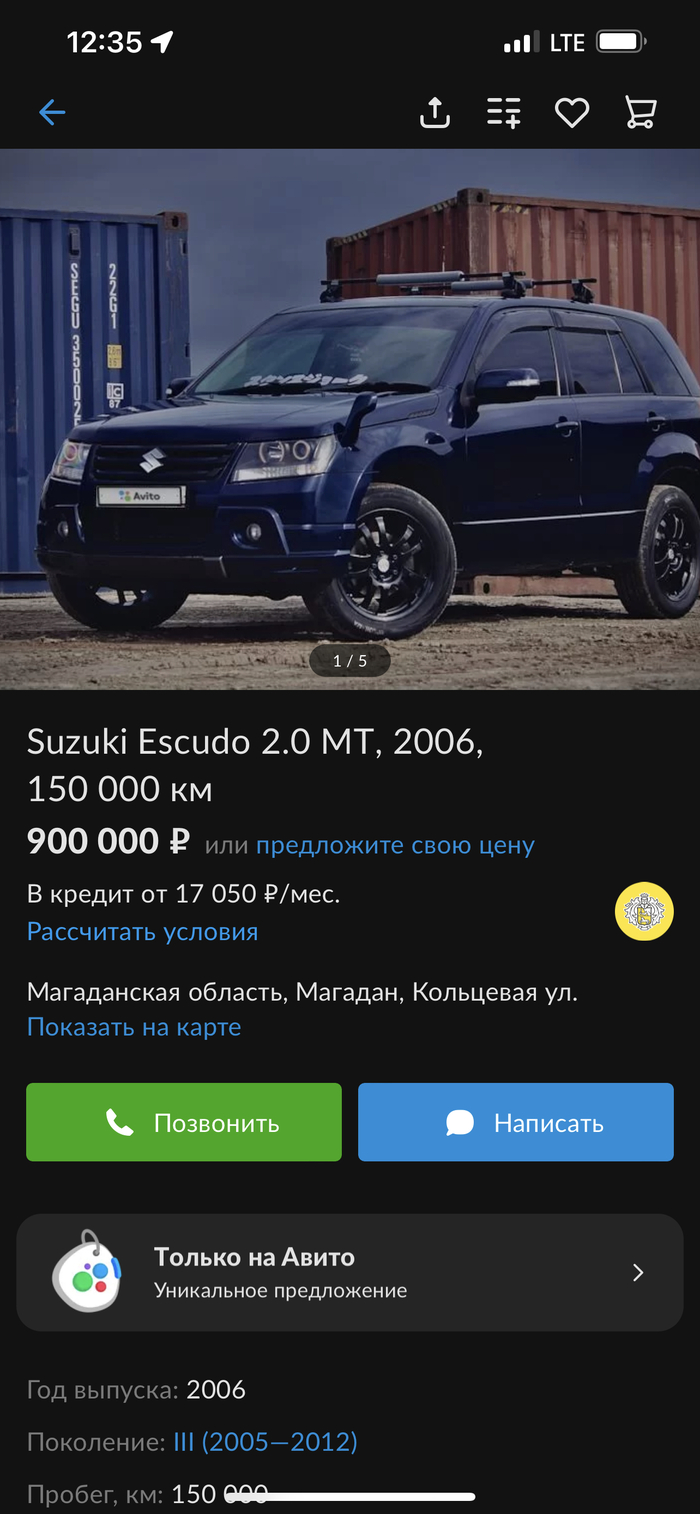Go back using the arrow
Viewport: 700px width, 1514px height.
click(x=52, y=112)
